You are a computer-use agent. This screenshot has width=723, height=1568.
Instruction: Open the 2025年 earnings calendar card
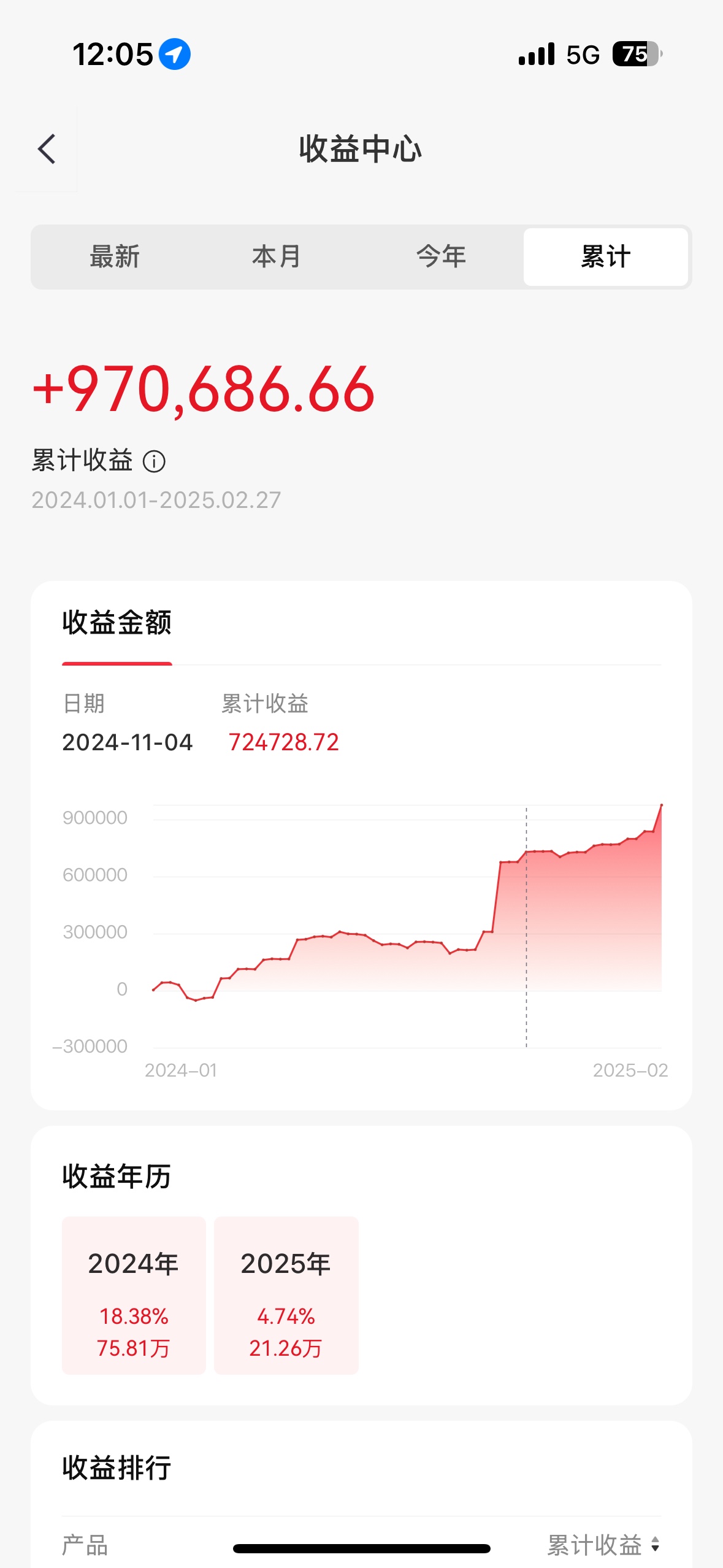pos(286,1295)
